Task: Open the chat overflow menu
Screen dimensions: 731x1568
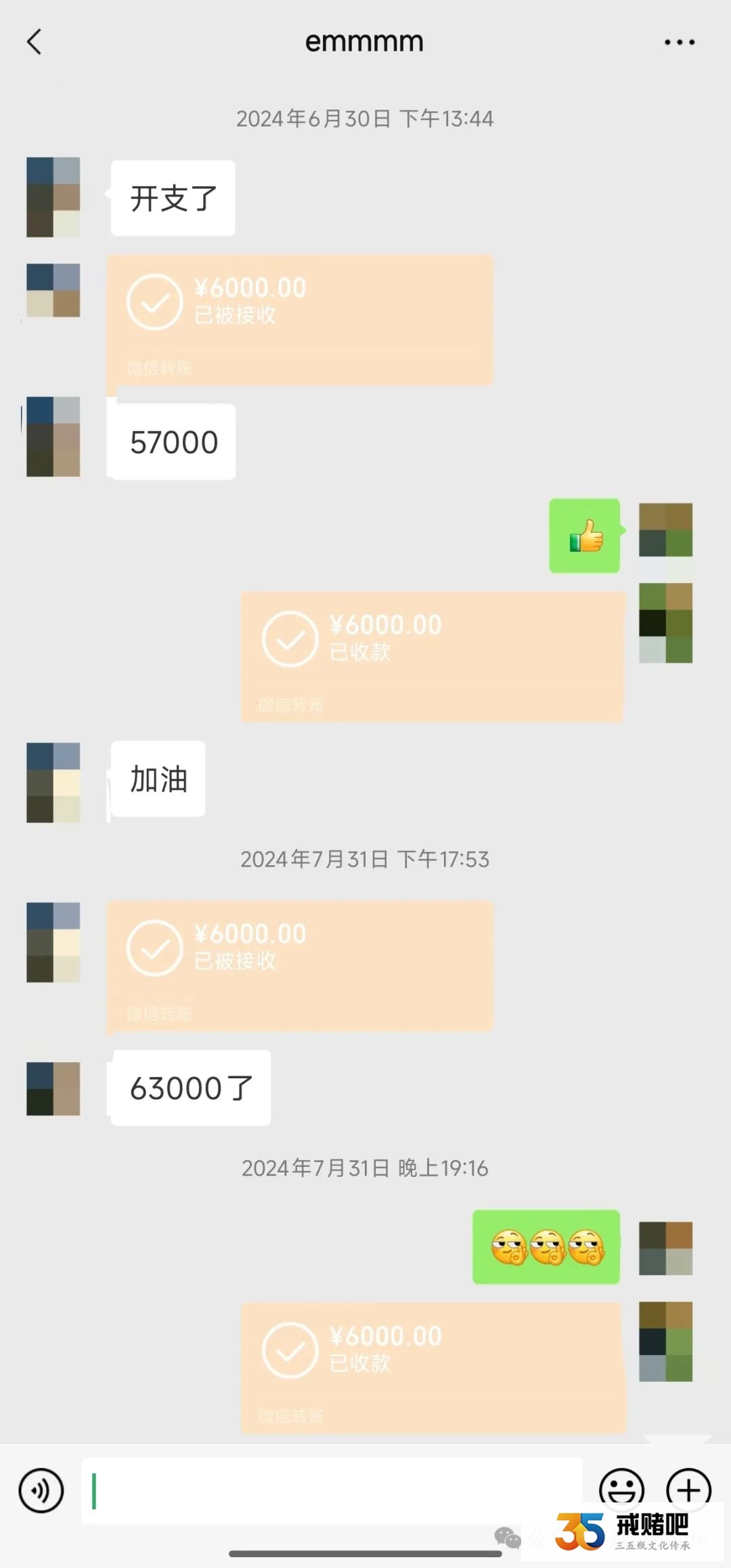Action: [679, 42]
